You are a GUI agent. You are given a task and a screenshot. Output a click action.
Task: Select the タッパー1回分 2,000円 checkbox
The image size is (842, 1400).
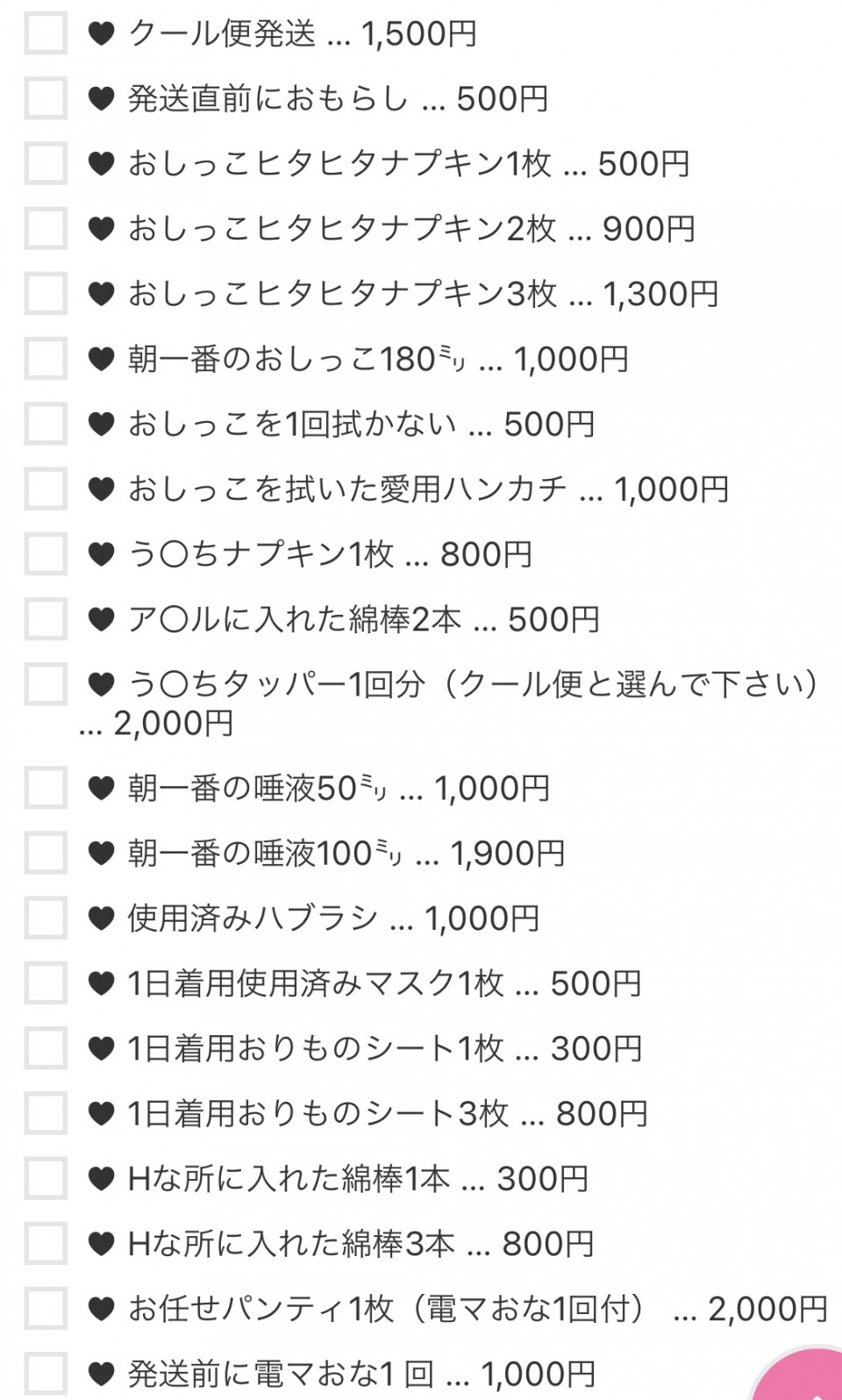pos(46,684)
